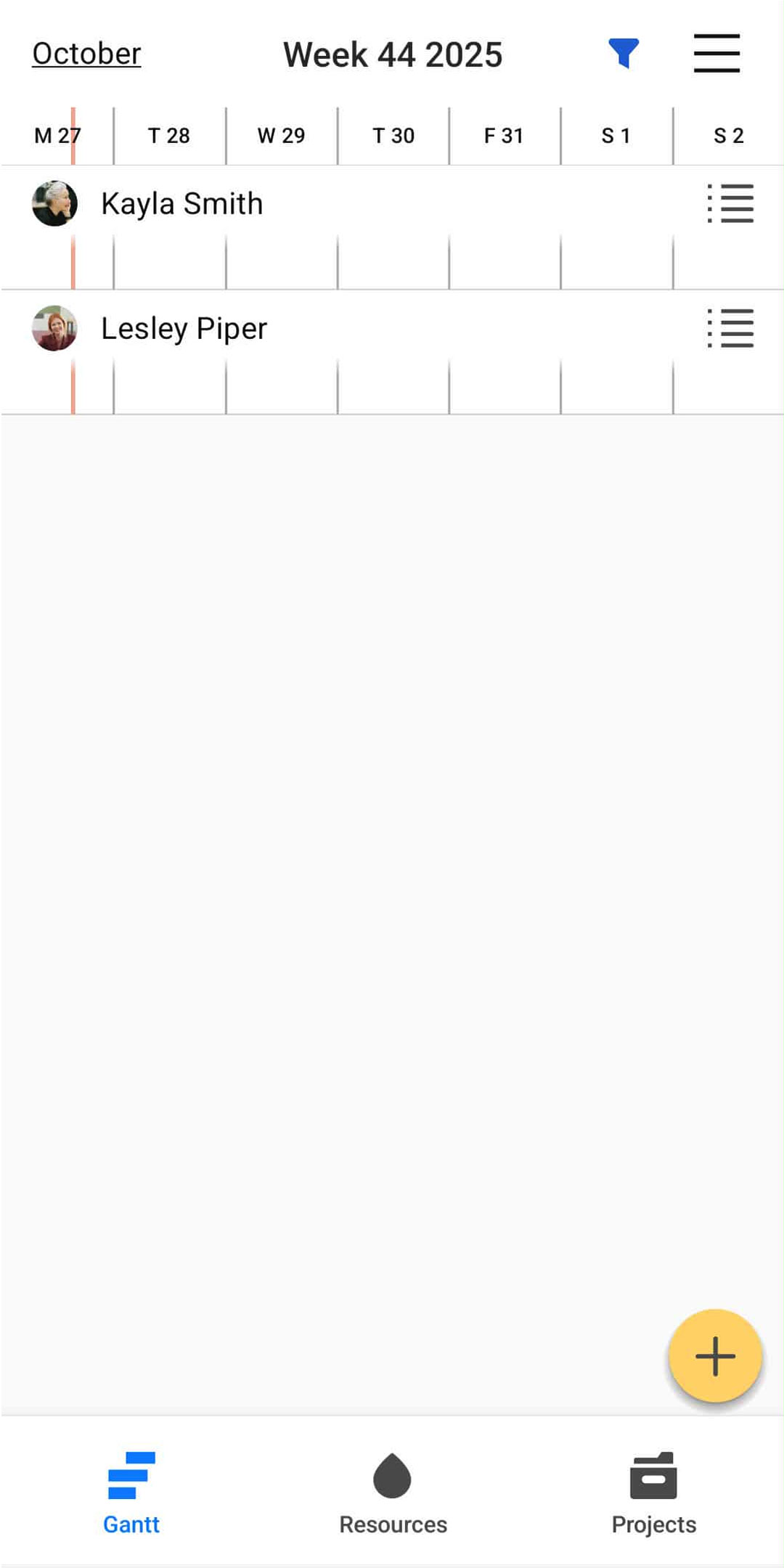Select Monday 27 column header

tap(57, 135)
